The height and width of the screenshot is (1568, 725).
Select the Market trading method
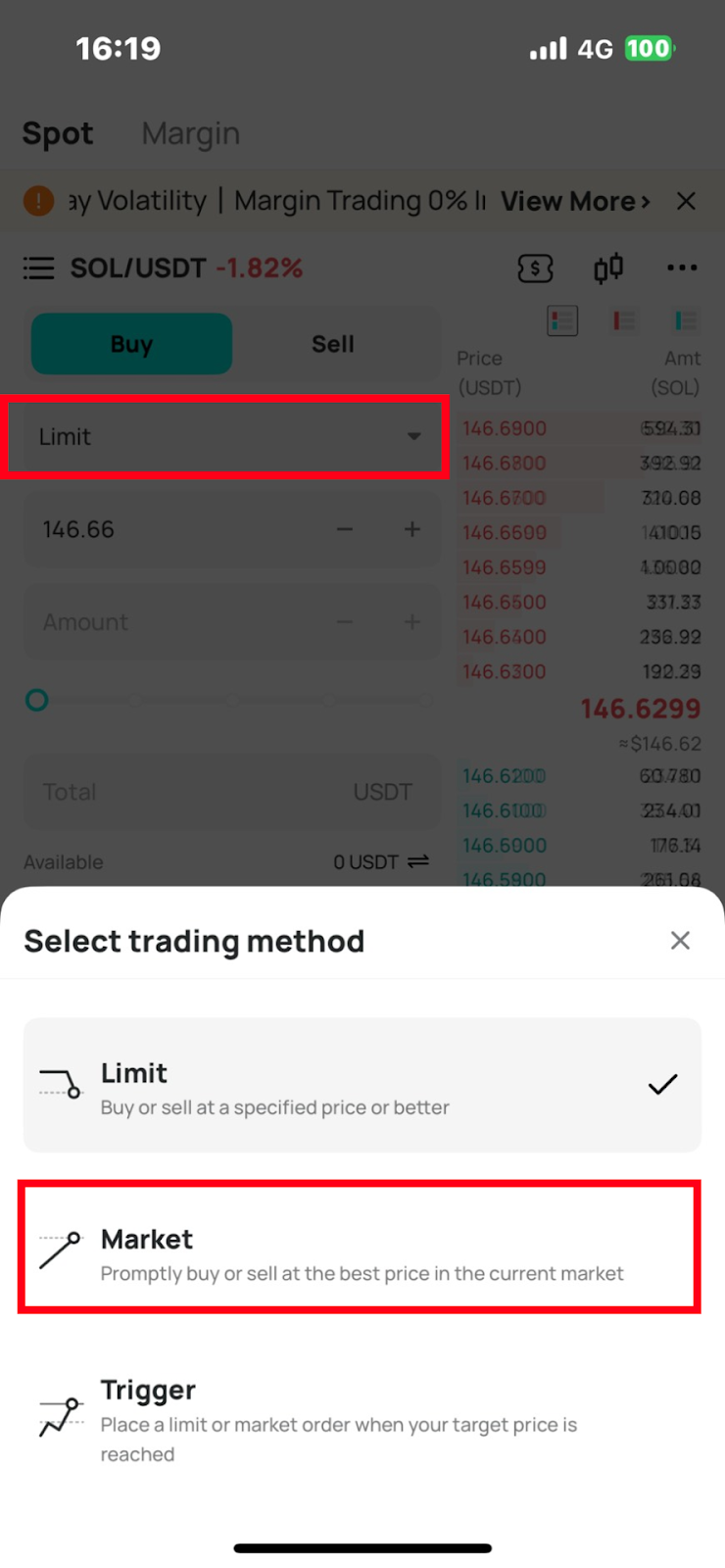tap(362, 1247)
